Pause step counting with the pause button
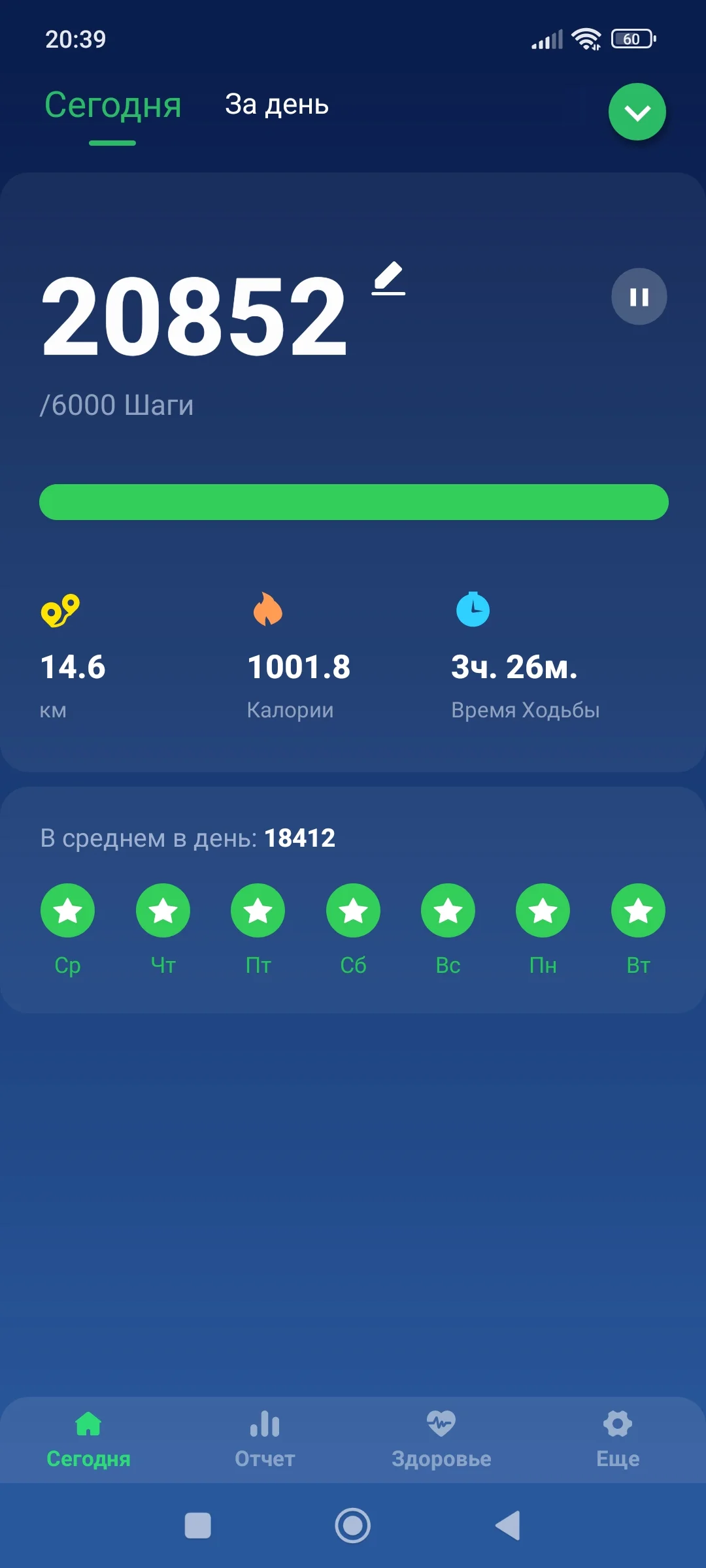 click(638, 298)
